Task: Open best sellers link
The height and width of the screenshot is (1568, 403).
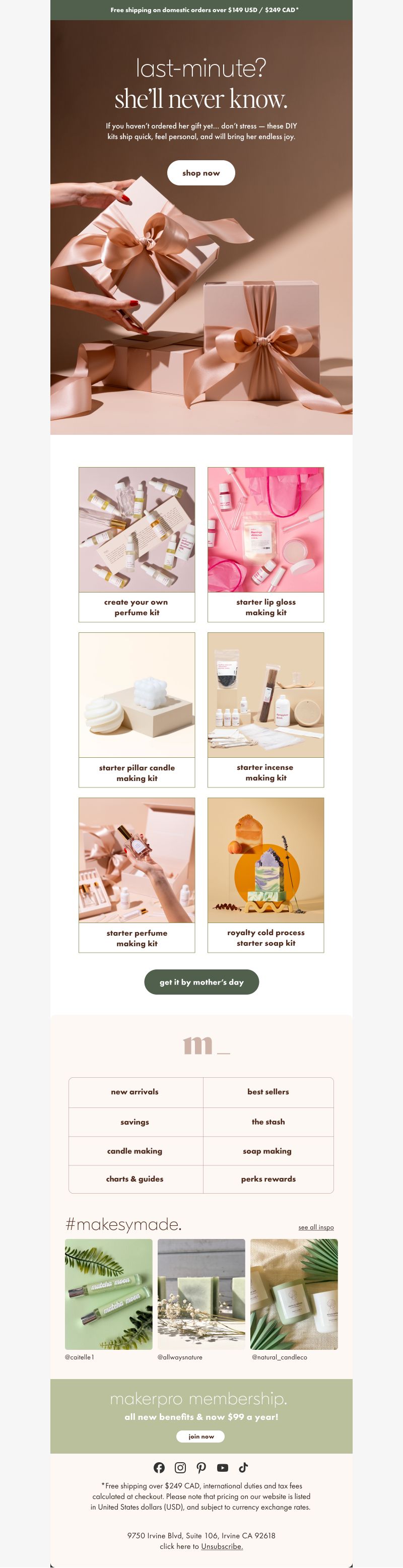Action: click(268, 1092)
